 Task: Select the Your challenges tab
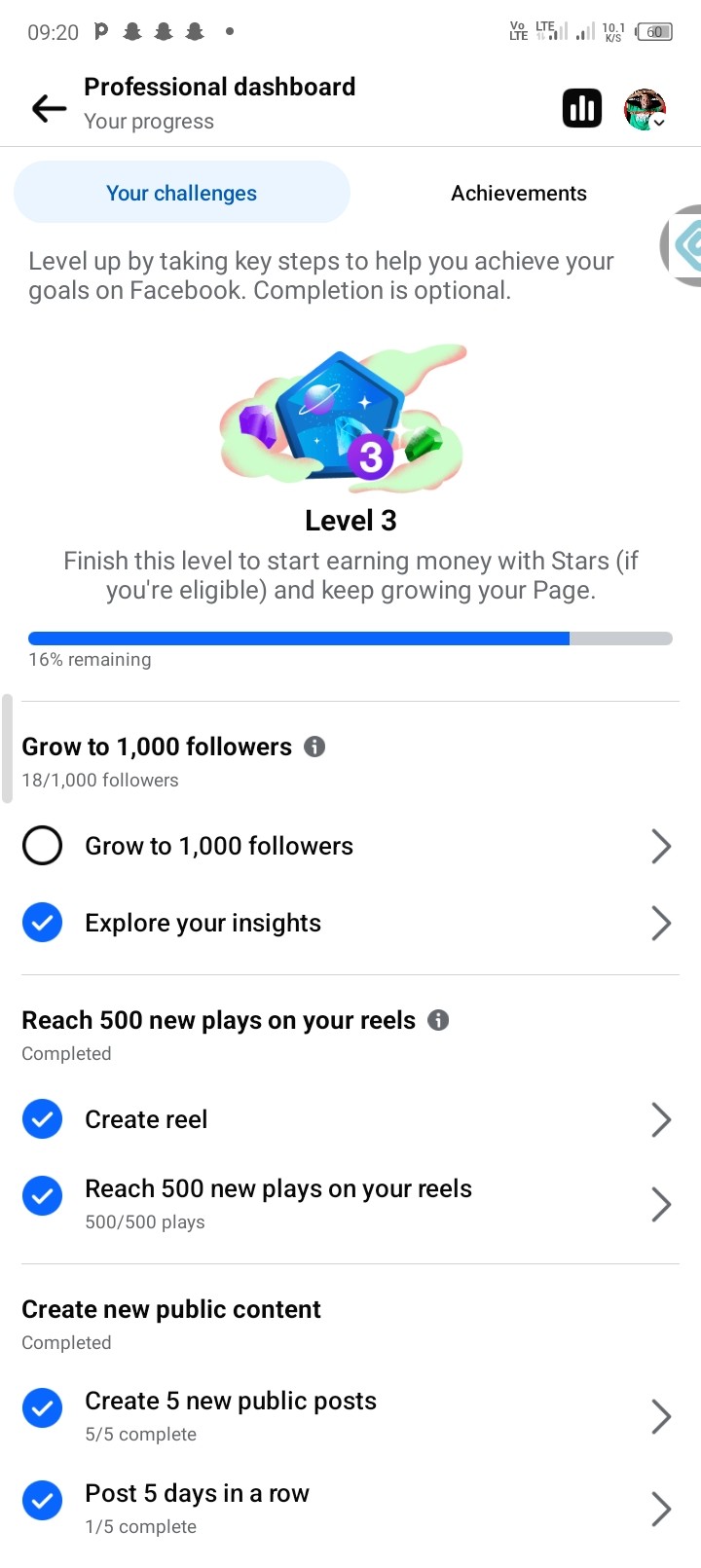(x=181, y=193)
